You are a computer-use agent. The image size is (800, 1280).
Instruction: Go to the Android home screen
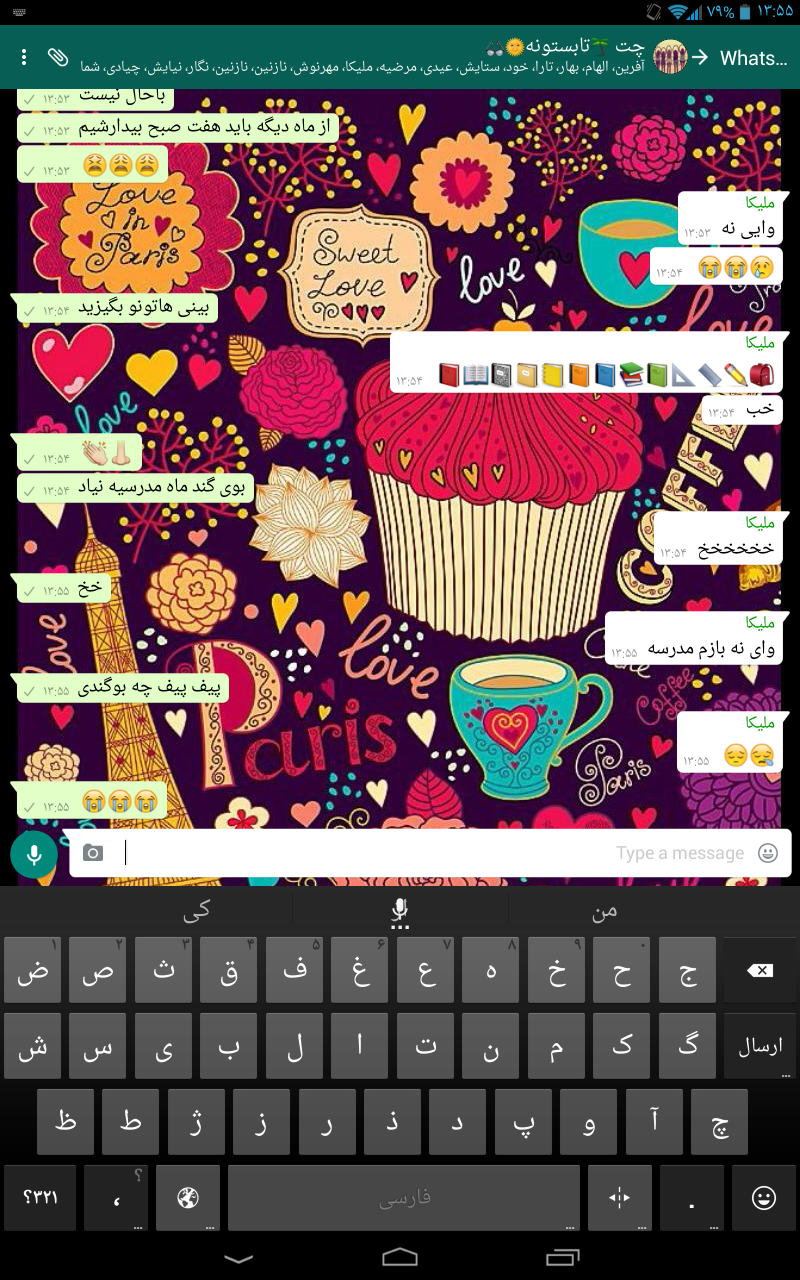400,1256
